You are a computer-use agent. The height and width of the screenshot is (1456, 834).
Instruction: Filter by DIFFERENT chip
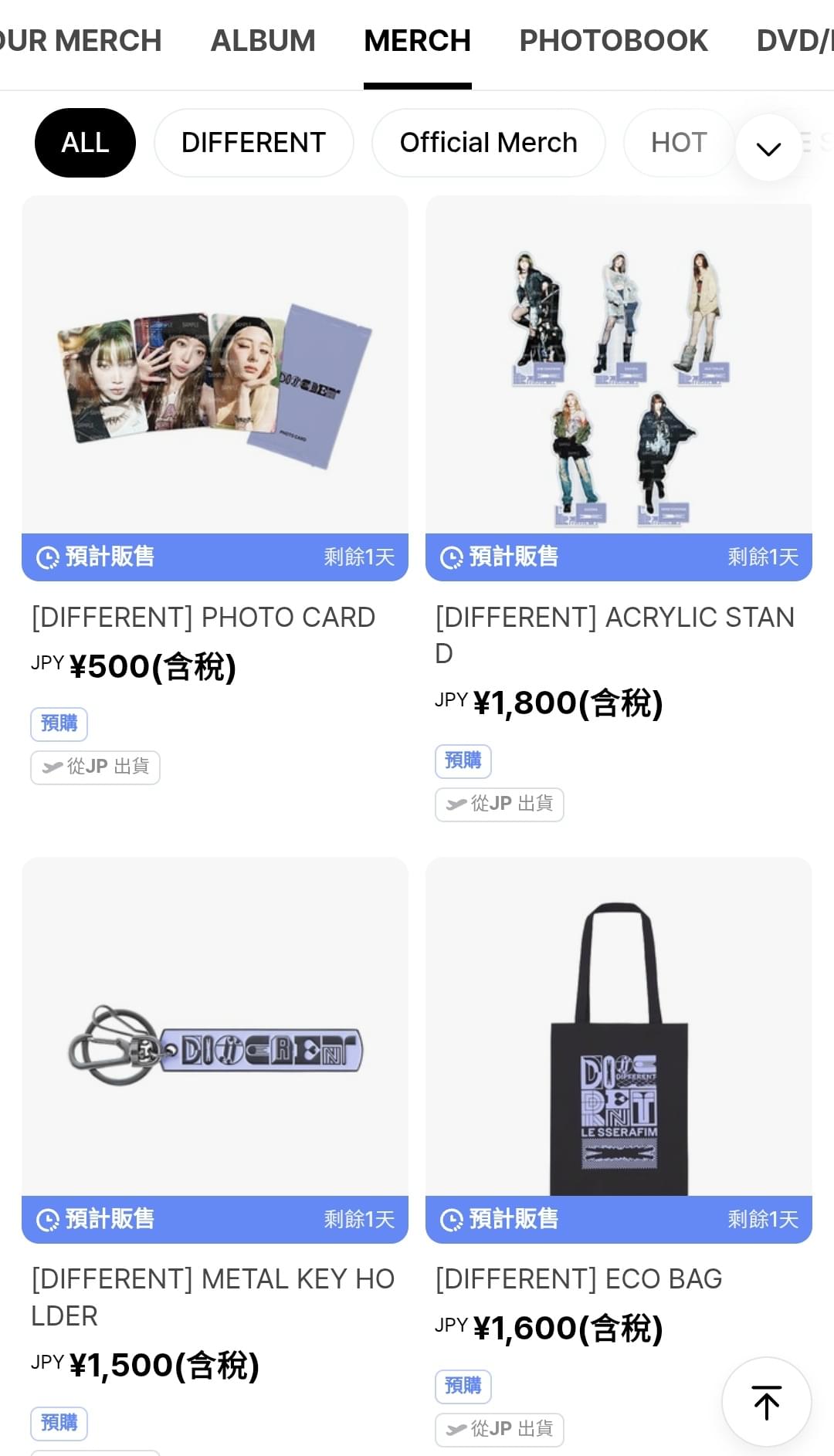pos(253,143)
